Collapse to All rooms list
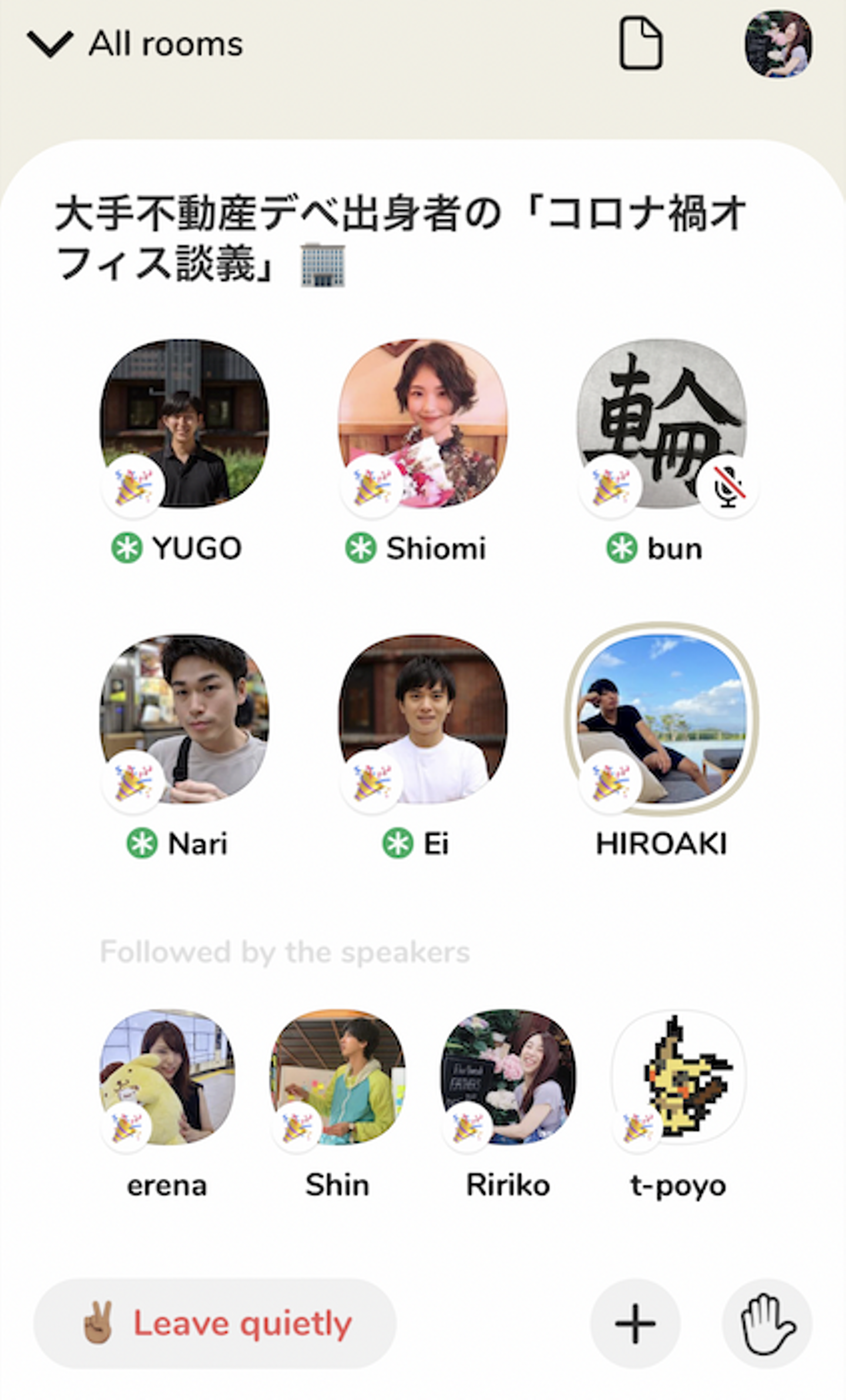This screenshot has width=846, height=1400. 134,44
